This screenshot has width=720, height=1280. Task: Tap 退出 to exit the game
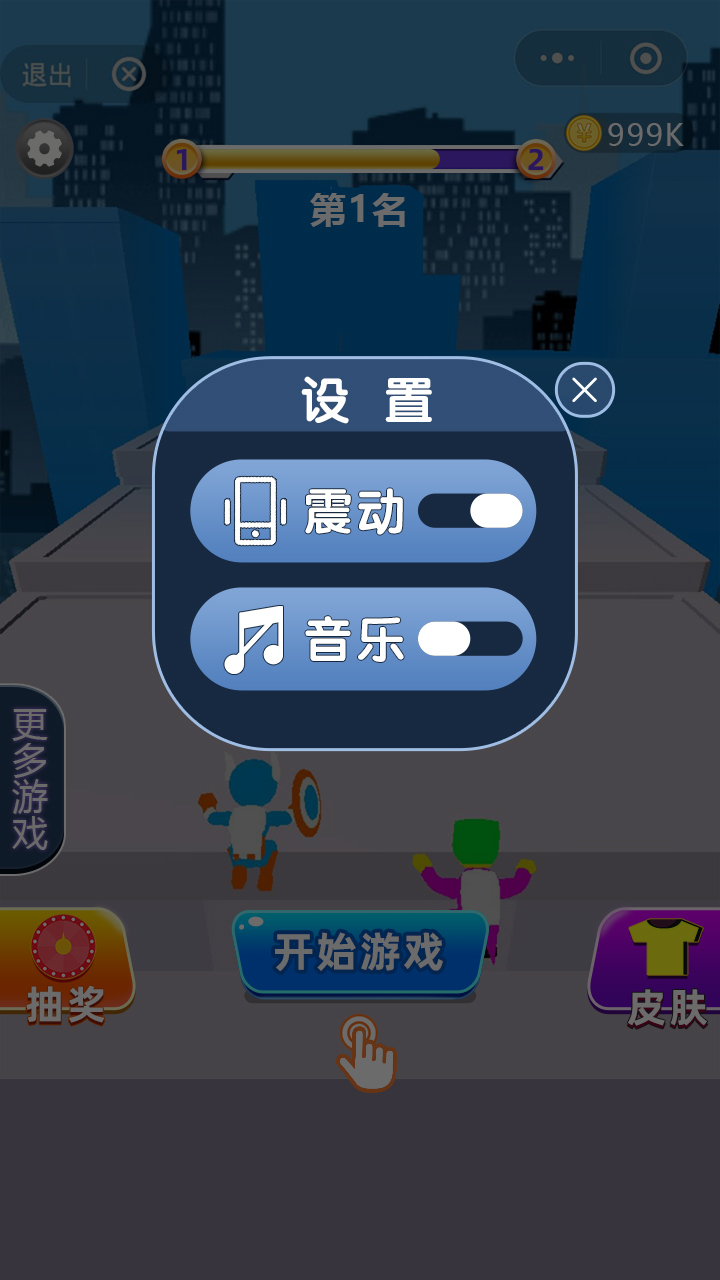(47, 75)
